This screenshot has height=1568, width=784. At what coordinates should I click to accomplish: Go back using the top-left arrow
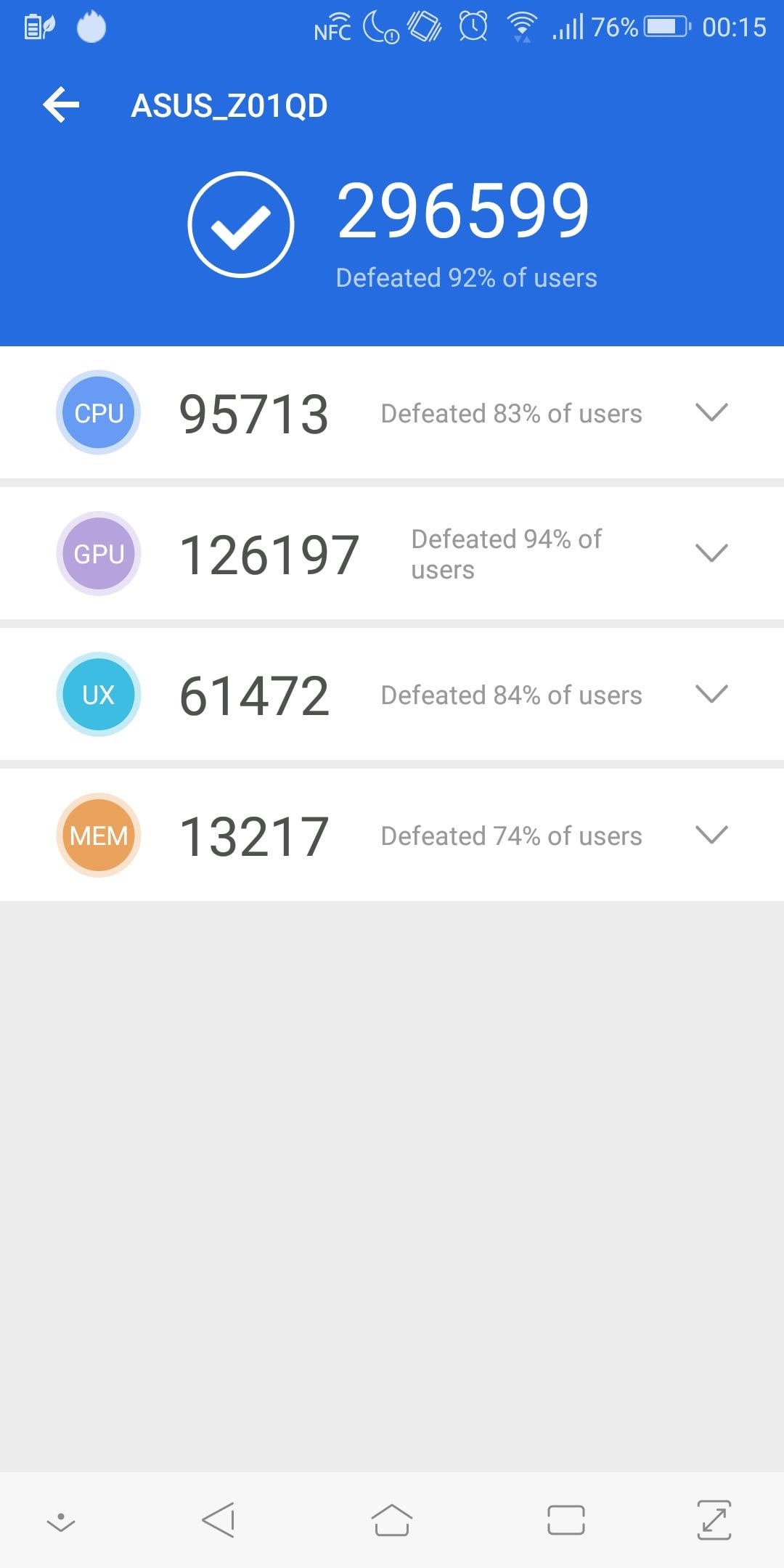pyautogui.click(x=61, y=105)
